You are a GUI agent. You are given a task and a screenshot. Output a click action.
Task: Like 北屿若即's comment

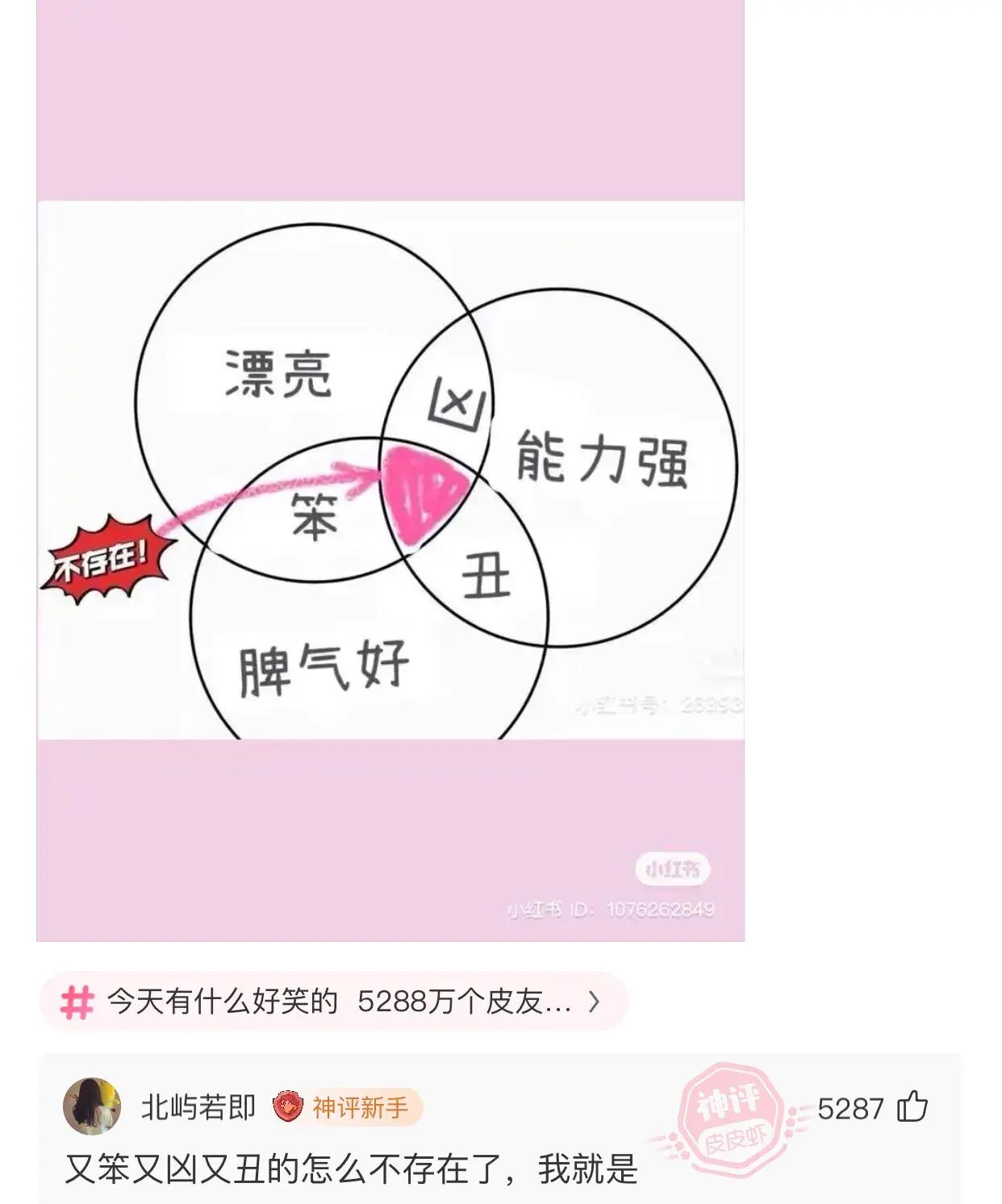tap(912, 1106)
